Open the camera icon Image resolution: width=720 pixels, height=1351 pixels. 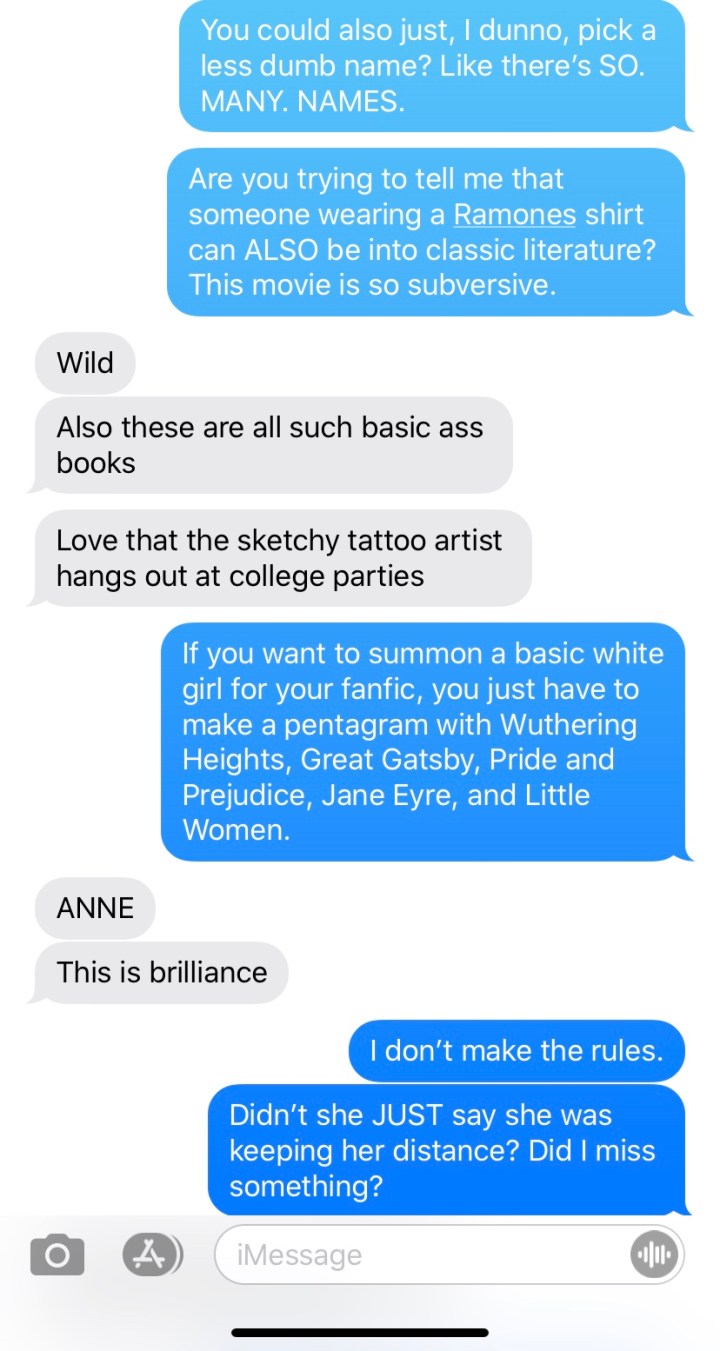click(57, 1254)
